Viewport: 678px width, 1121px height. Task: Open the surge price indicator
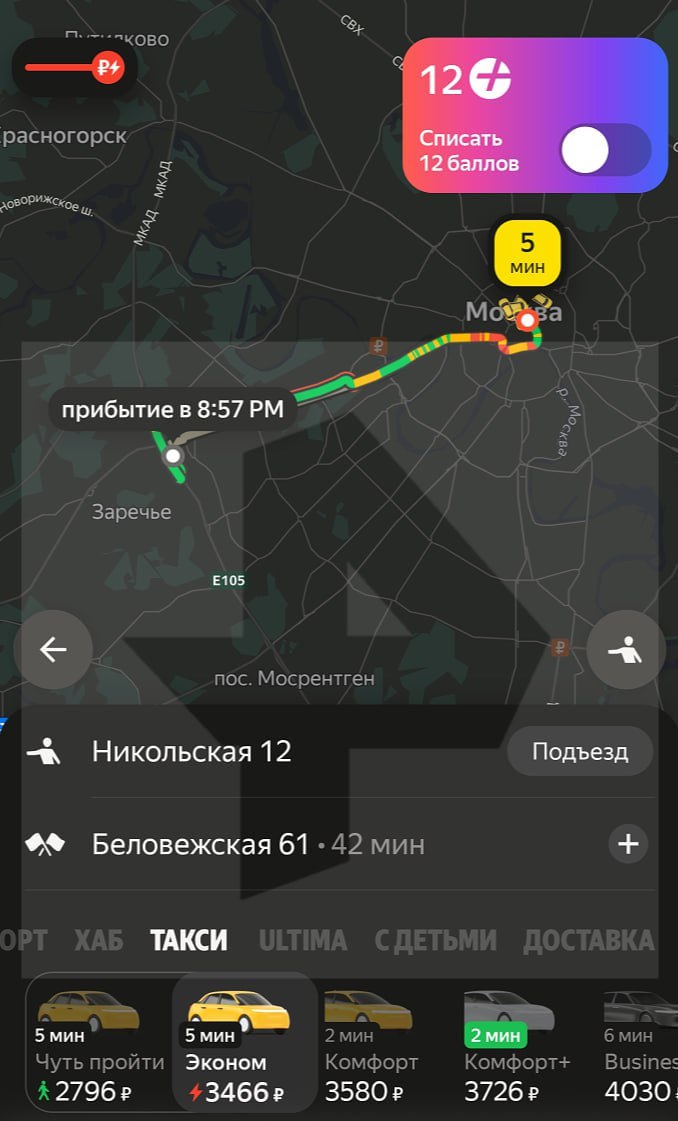tap(74, 69)
